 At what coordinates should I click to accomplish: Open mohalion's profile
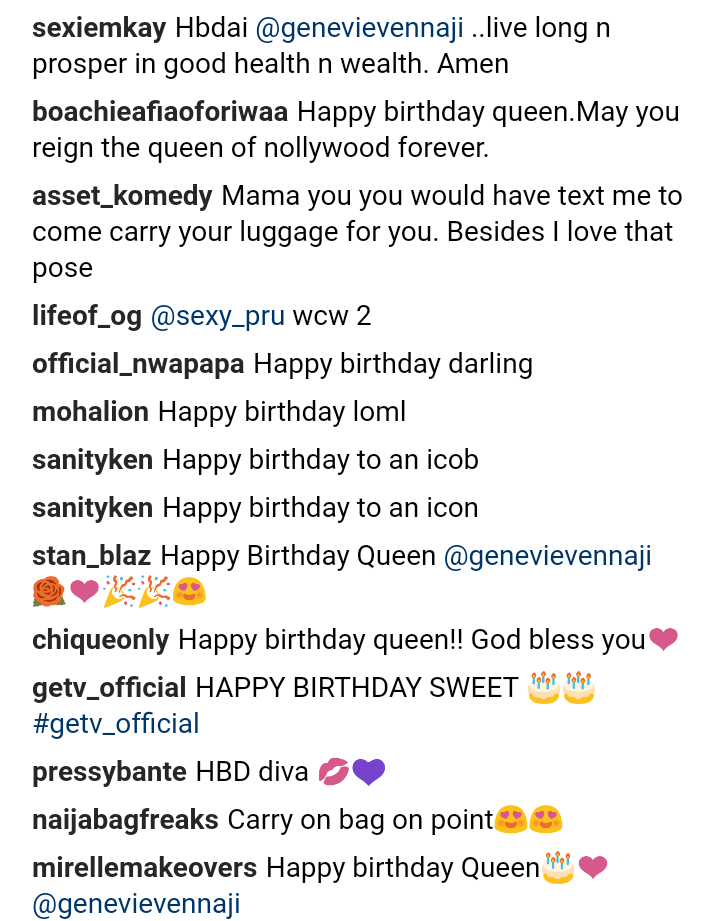coord(90,412)
